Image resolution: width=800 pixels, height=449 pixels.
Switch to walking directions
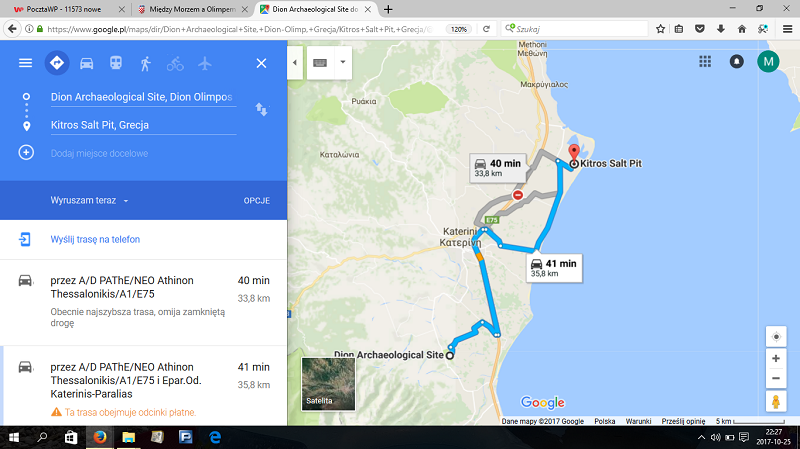146,63
